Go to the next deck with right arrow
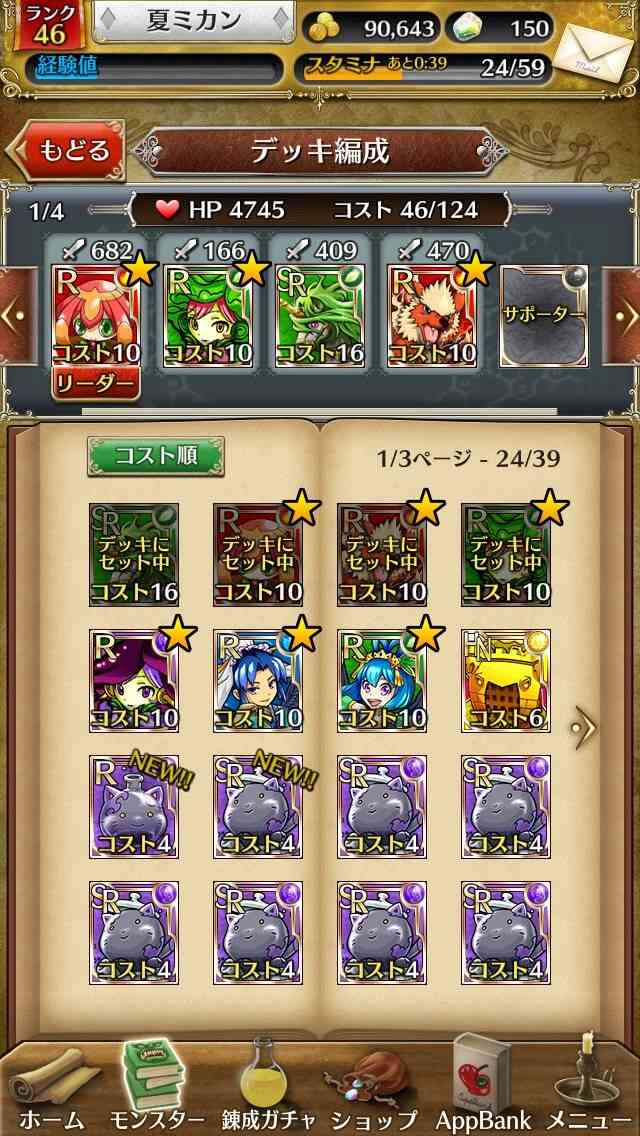Viewport: 640px width, 1136px height. tap(621, 316)
